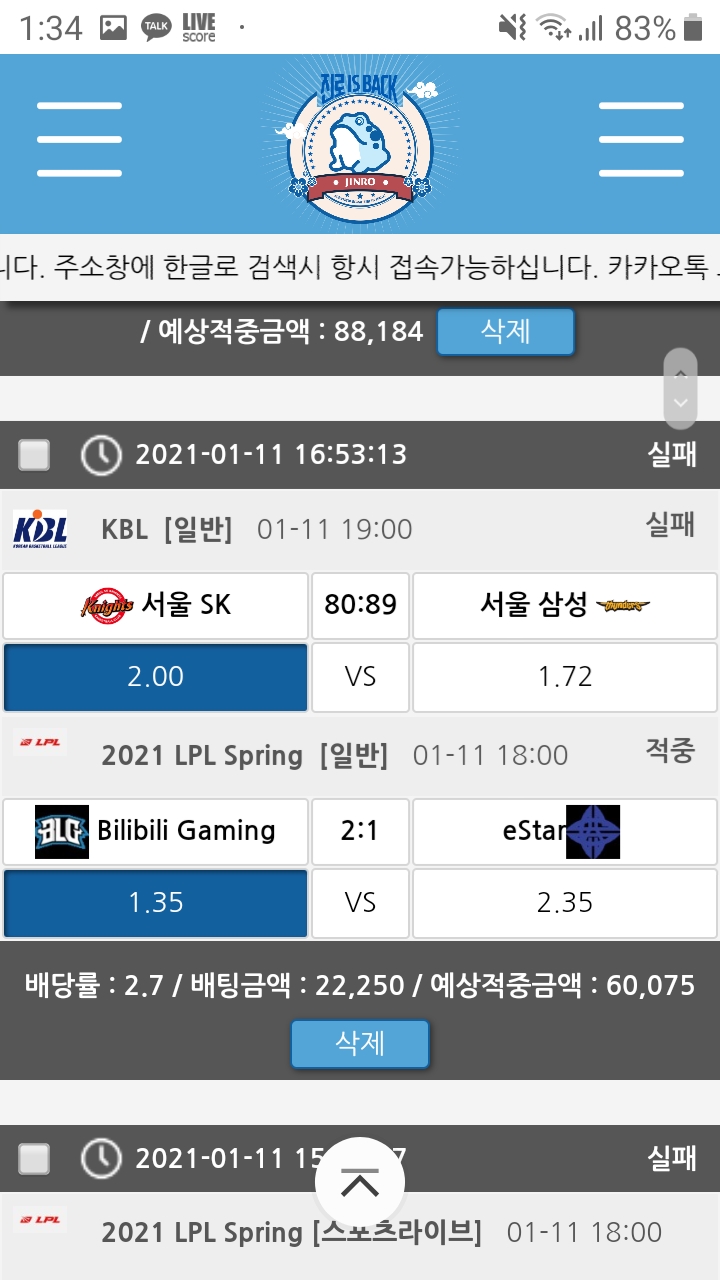Jump back to top of page
The image size is (720, 1280).
tap(360, 1184)
